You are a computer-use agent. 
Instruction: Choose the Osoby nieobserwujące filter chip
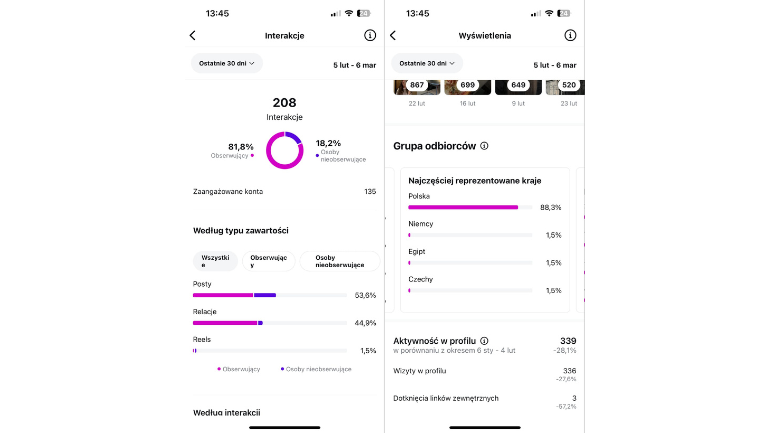339,261
